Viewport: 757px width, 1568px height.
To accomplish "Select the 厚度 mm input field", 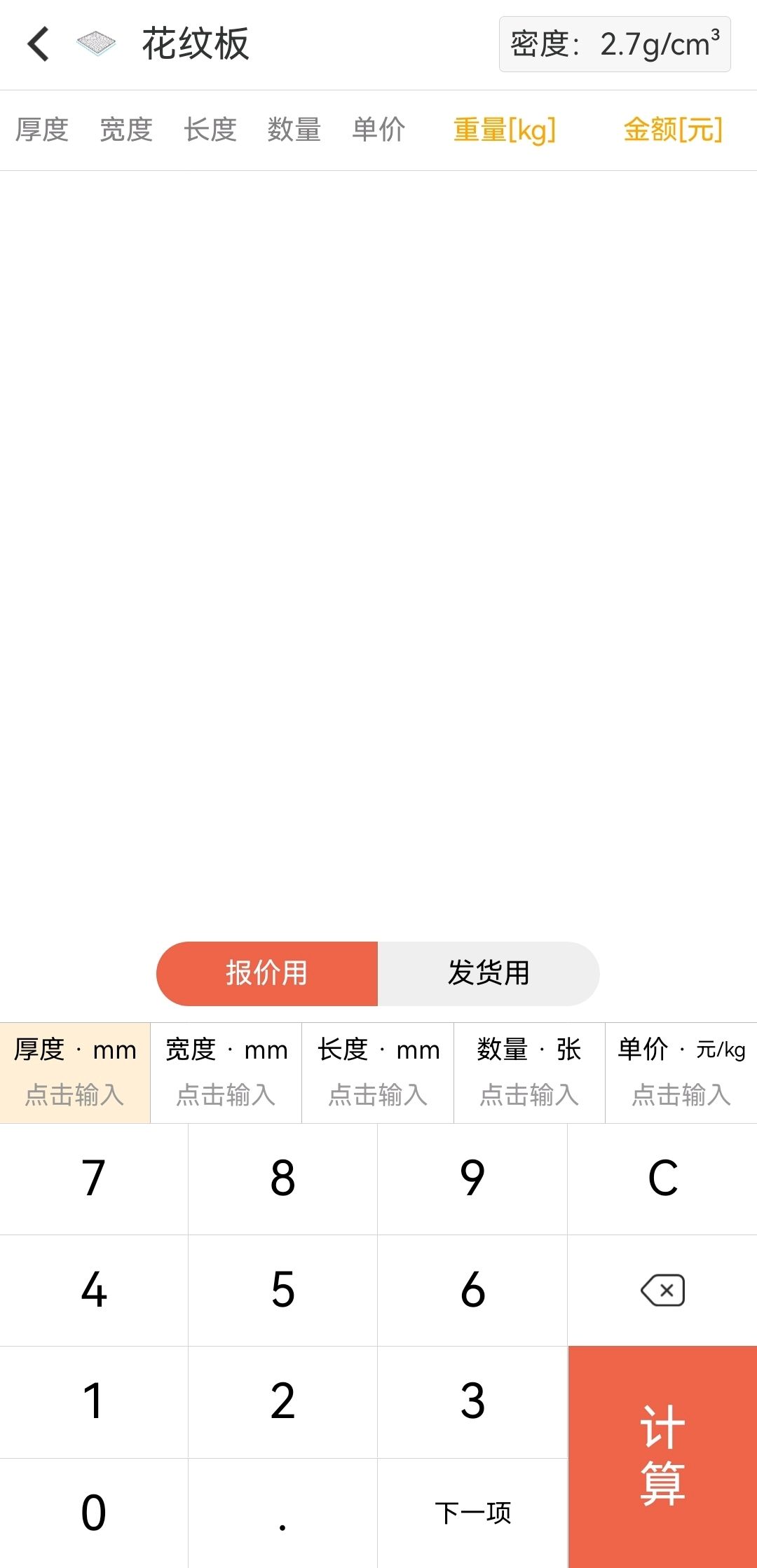I will click(x=75, y=1073).
